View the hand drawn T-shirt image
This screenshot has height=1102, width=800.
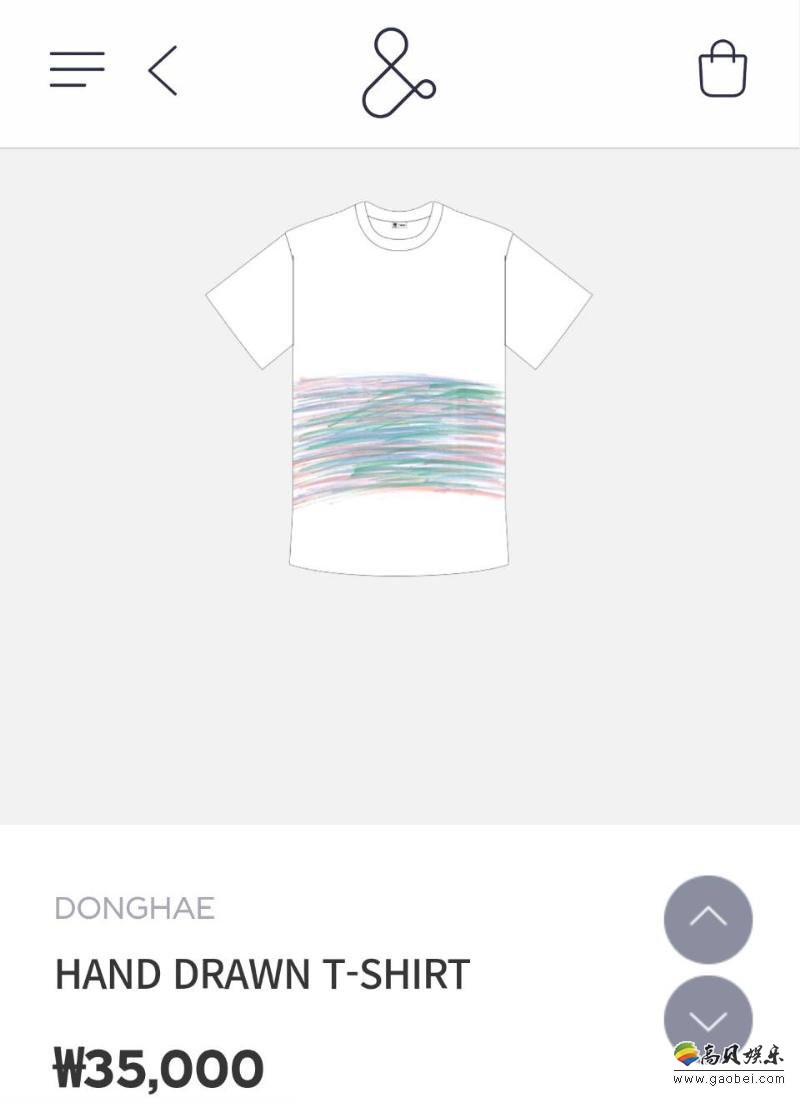tap(399, 388)
